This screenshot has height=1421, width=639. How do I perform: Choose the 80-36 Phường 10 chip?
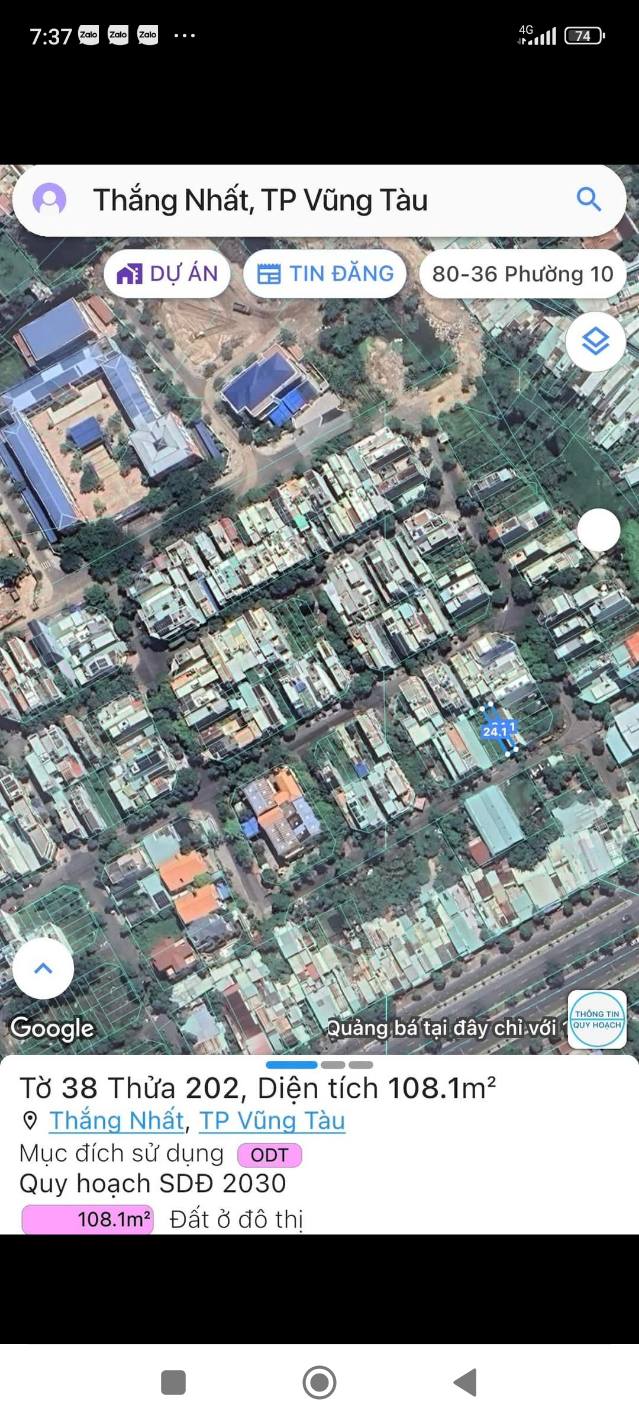pyautogui.click(x=523, y=274)
